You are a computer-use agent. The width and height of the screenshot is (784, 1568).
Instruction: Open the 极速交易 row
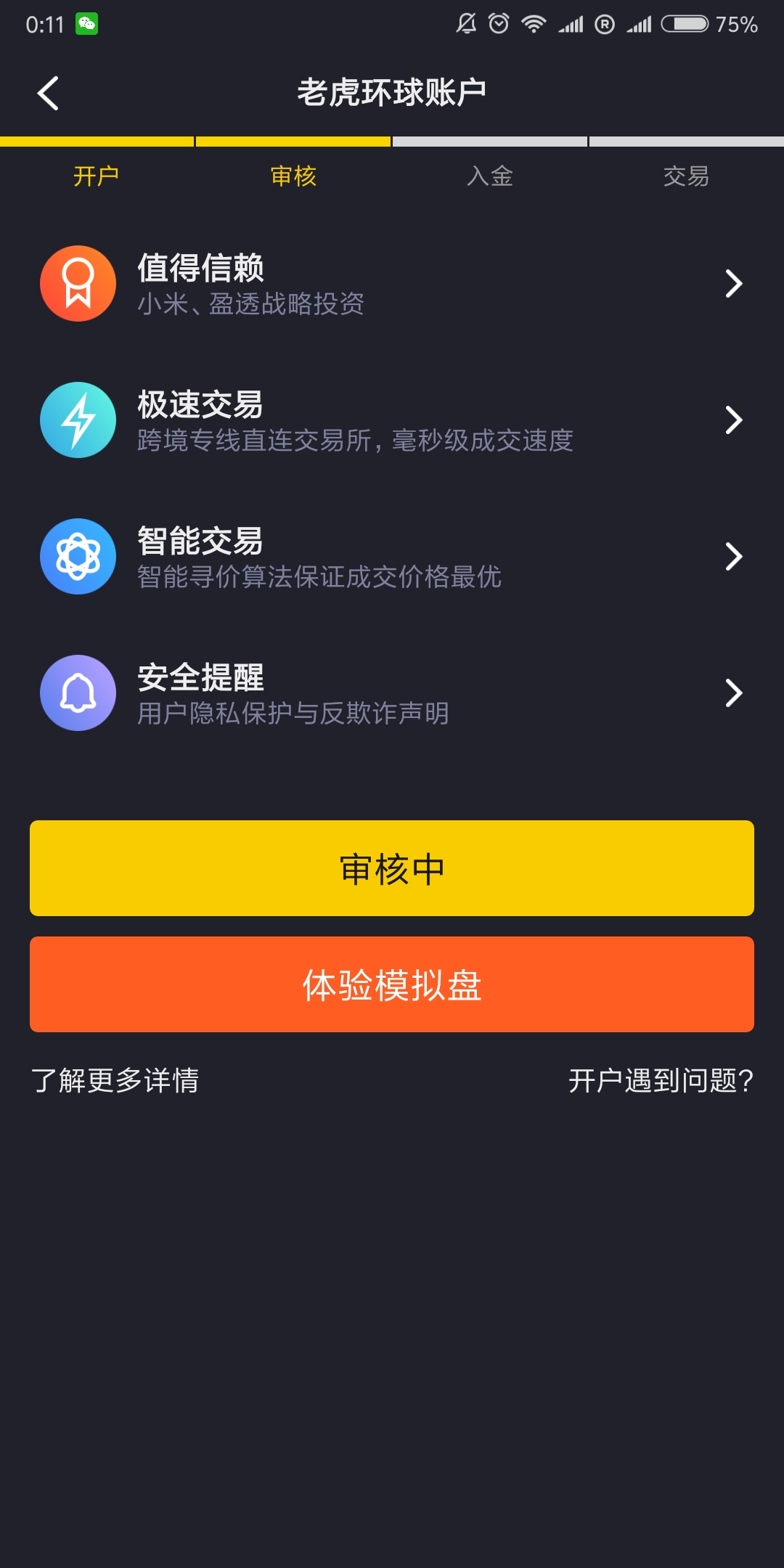coord(392,420)
